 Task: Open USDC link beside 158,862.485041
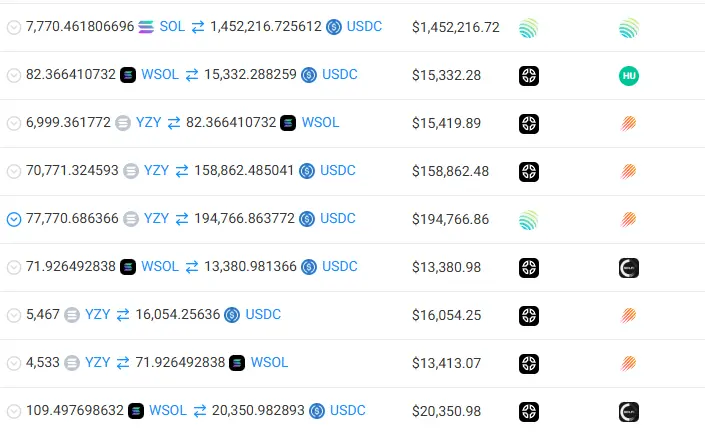coord(338,171)
